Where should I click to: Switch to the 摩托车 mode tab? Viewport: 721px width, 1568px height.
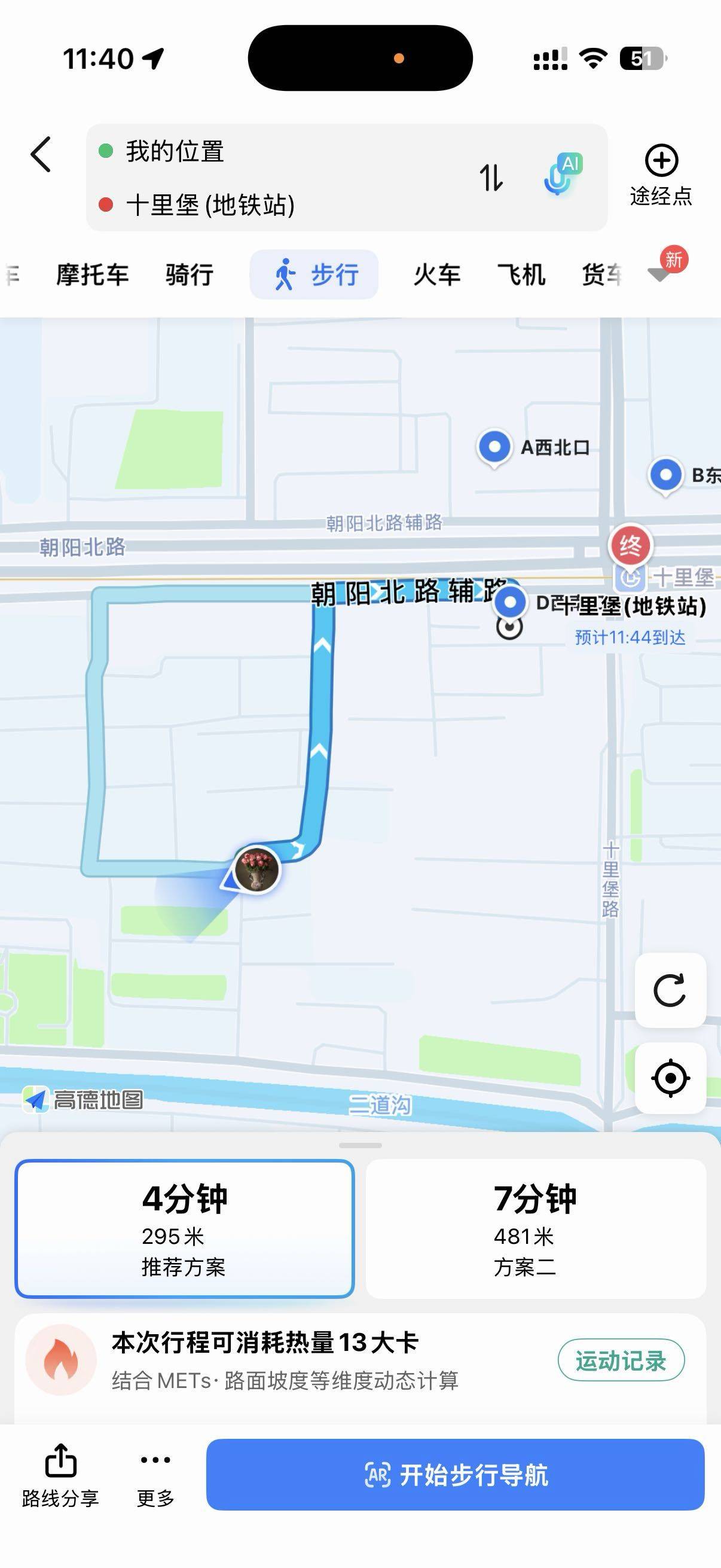tap(92, 275)
